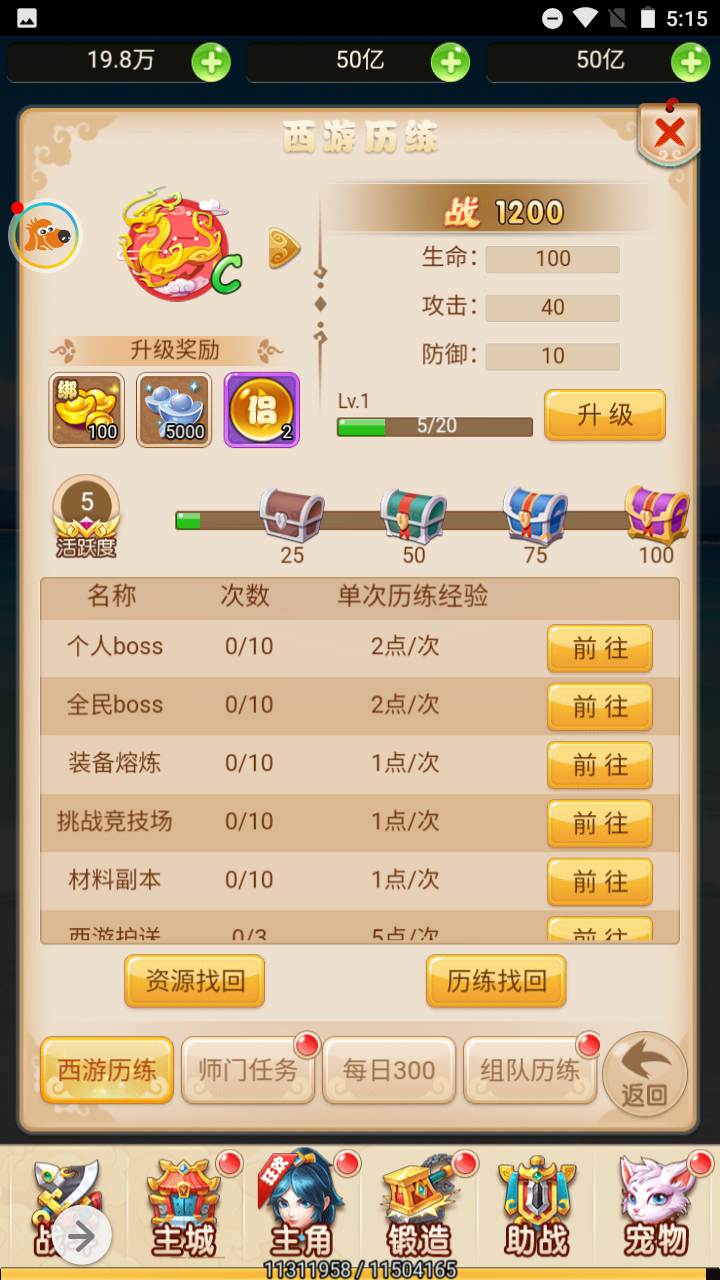Open the 宠物 pets section
The width and height of the screenshot is (720, 1280).
(655, 1210)
